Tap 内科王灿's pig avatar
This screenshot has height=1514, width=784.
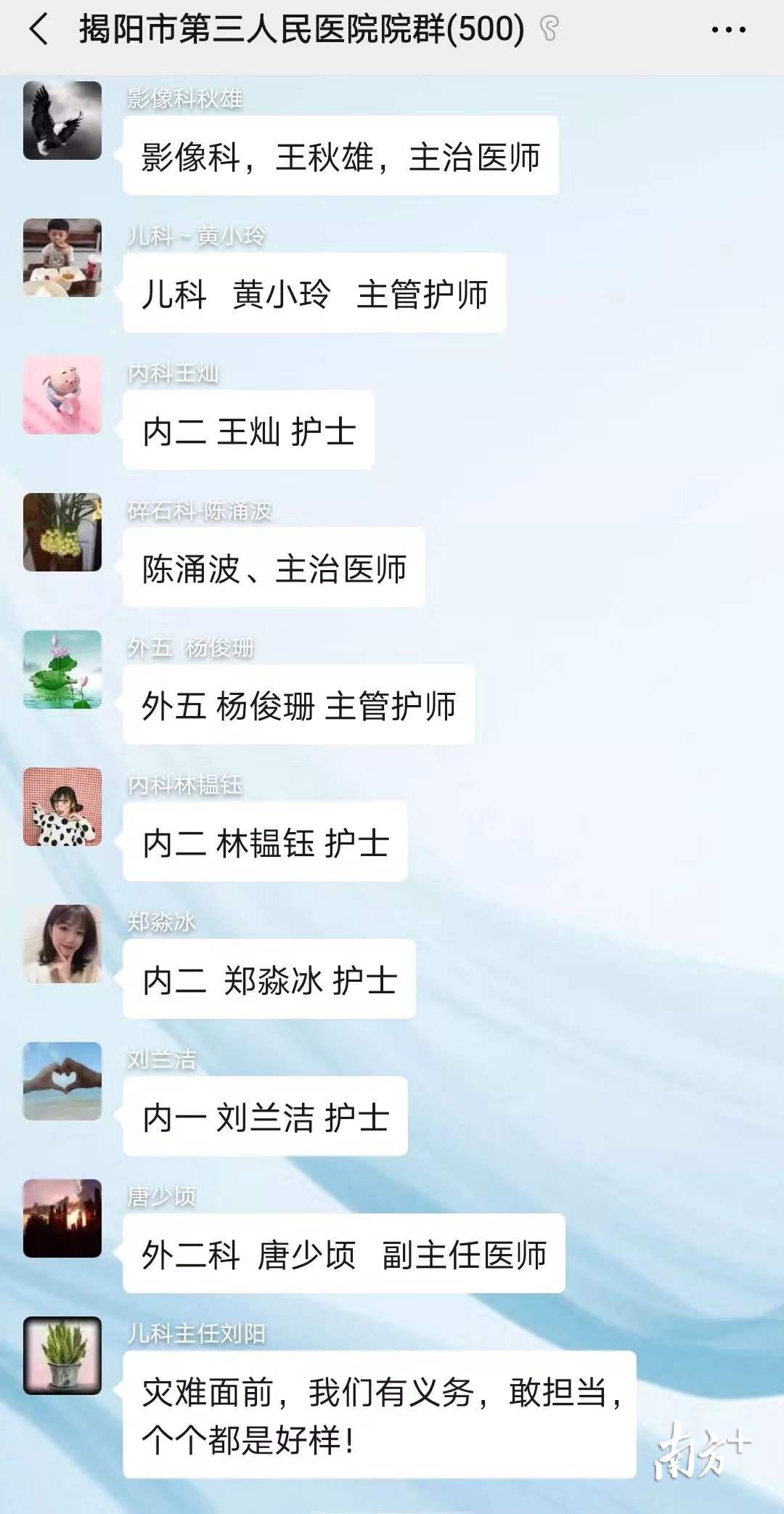coord(62,395)
